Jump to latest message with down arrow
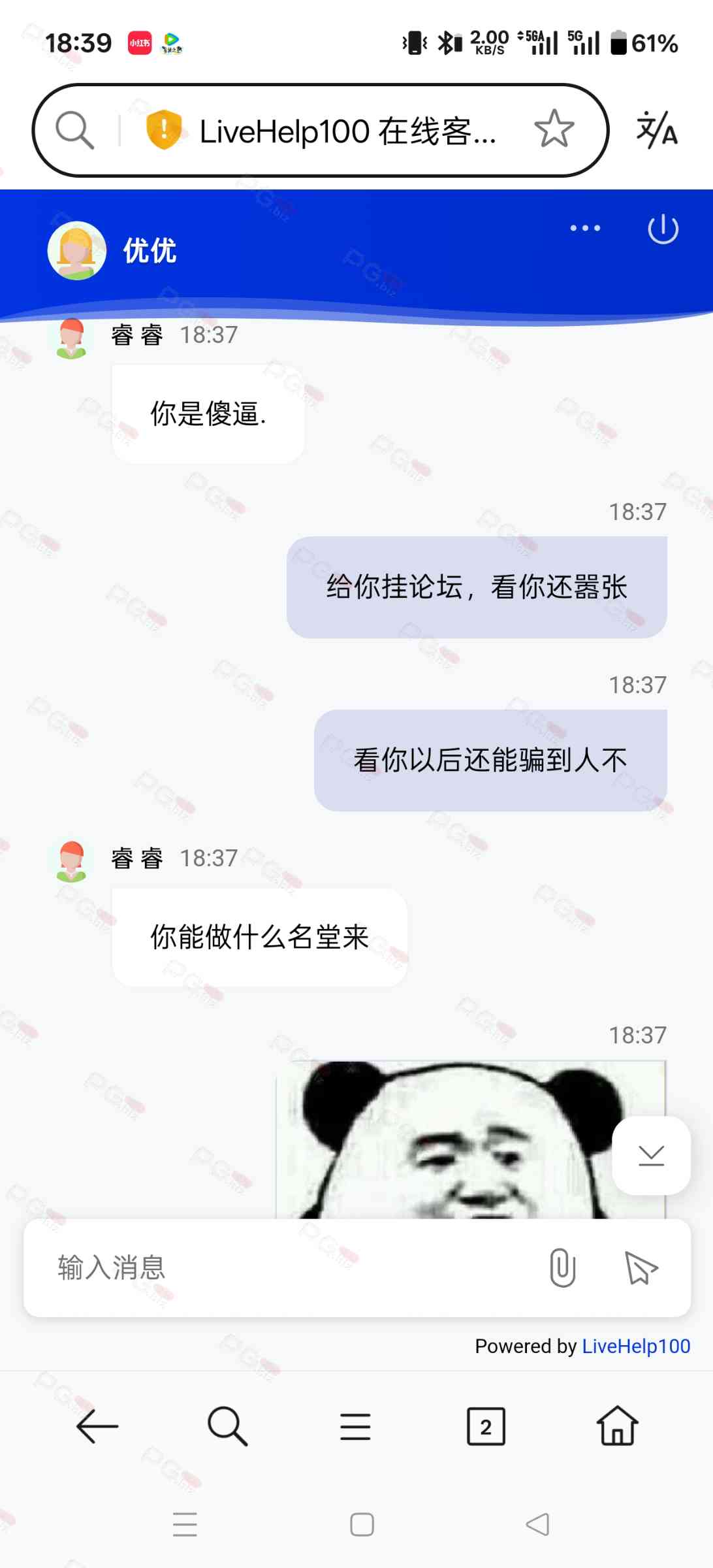Viewport: 713px width, 1568px height. point(651,1156)
